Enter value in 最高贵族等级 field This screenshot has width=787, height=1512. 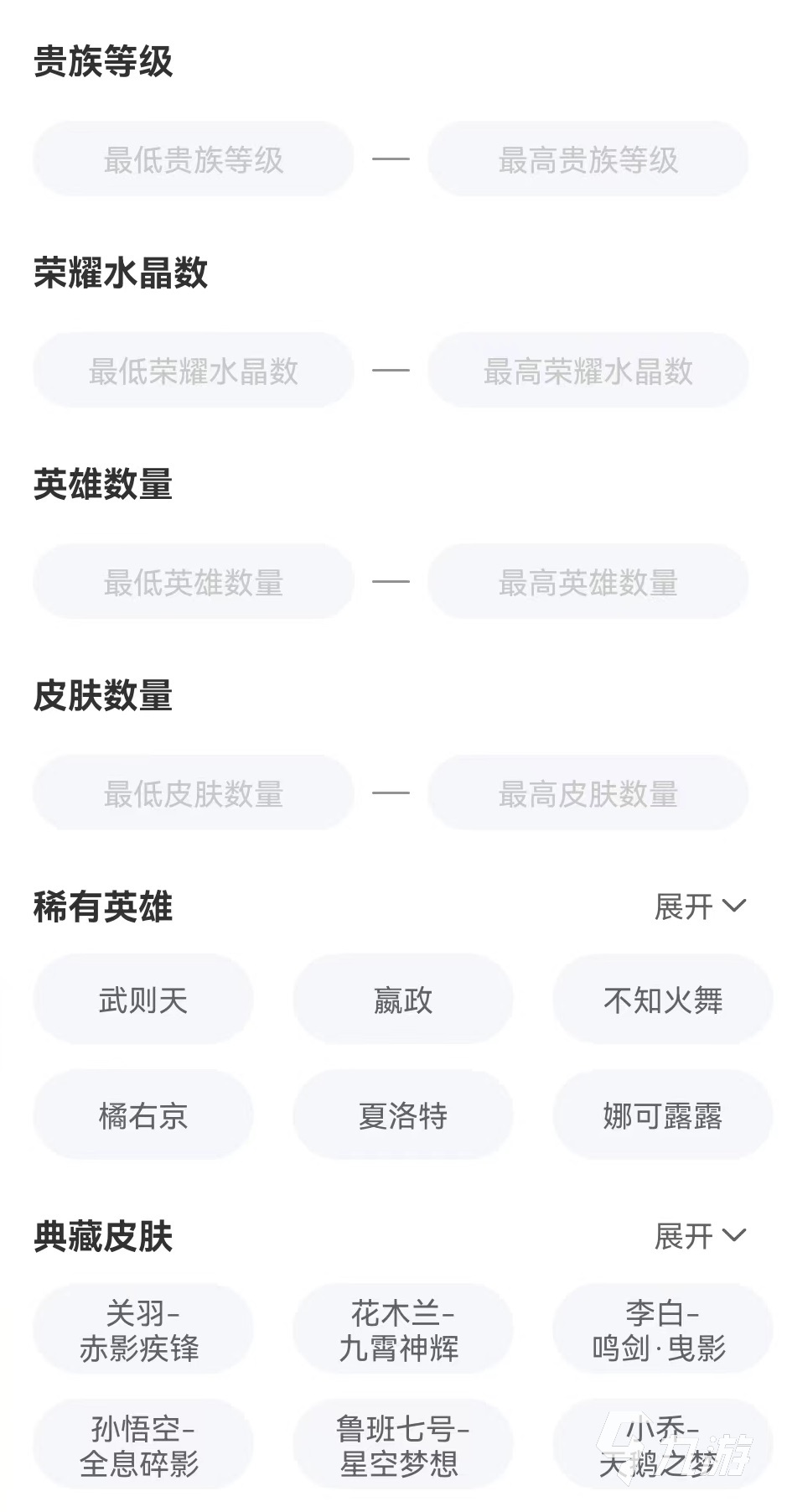(588, 159)
